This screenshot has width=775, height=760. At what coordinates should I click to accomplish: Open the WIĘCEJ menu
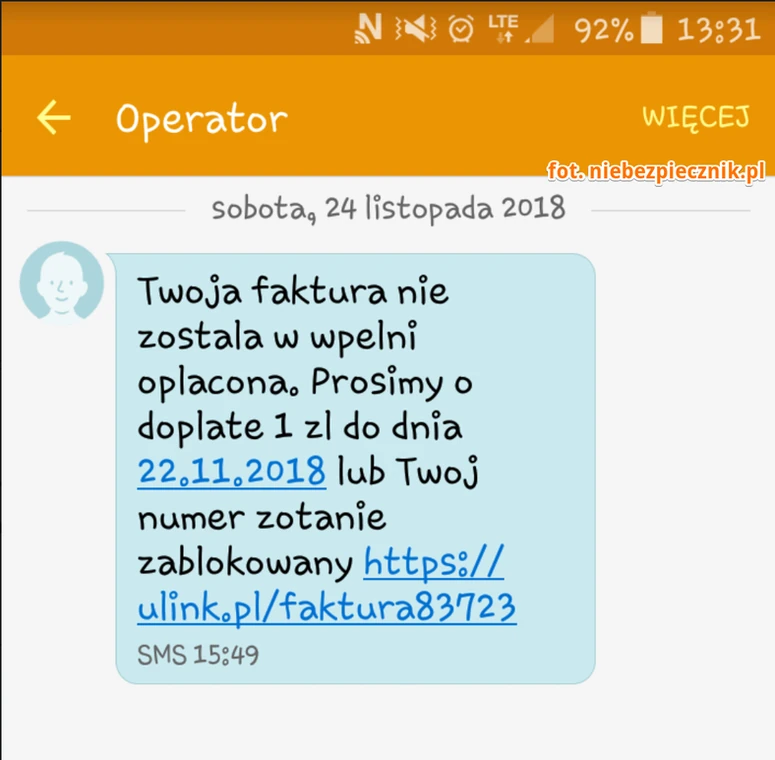coord(696,117)
